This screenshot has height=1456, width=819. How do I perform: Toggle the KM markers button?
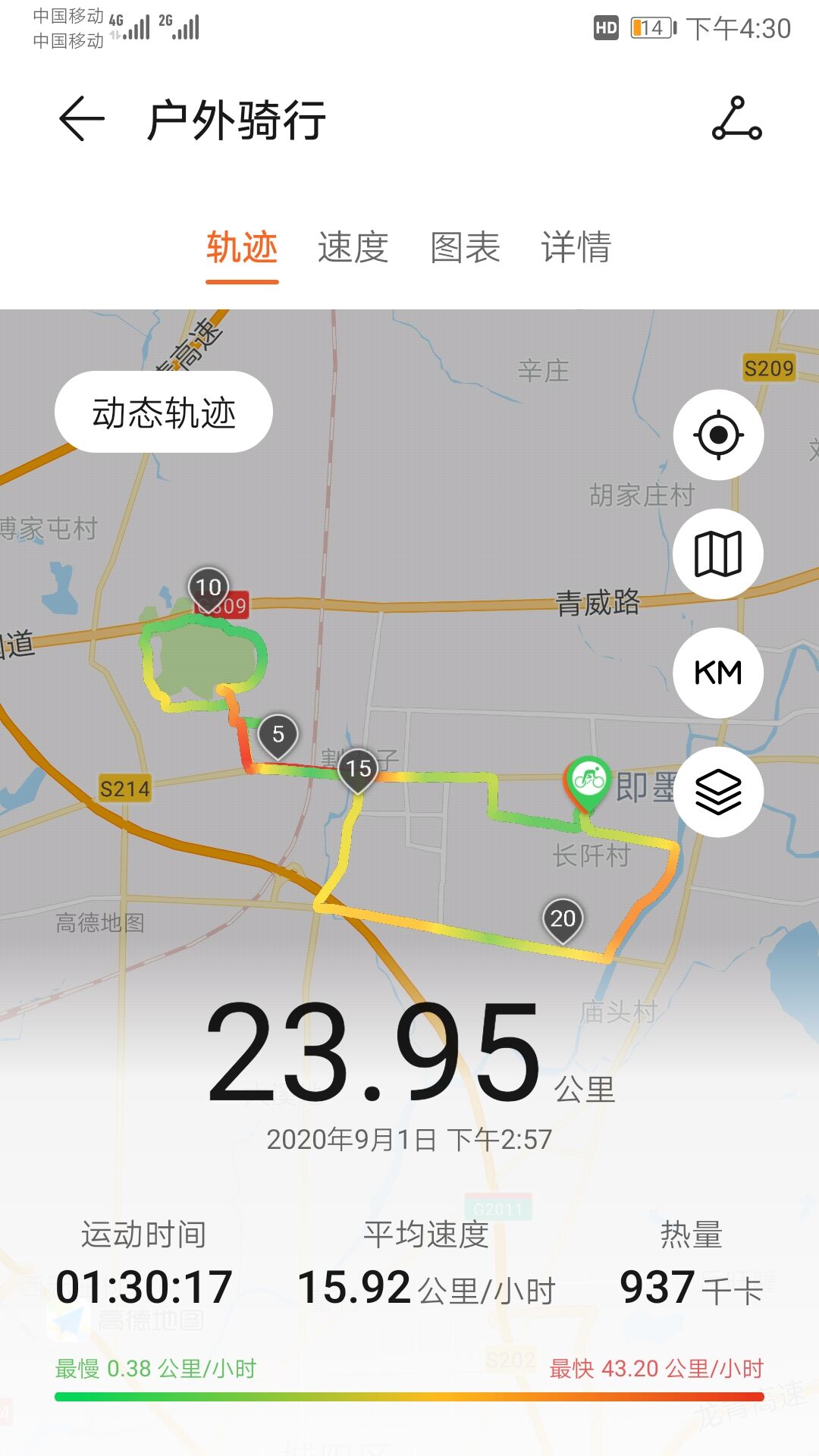click(718, 673)
